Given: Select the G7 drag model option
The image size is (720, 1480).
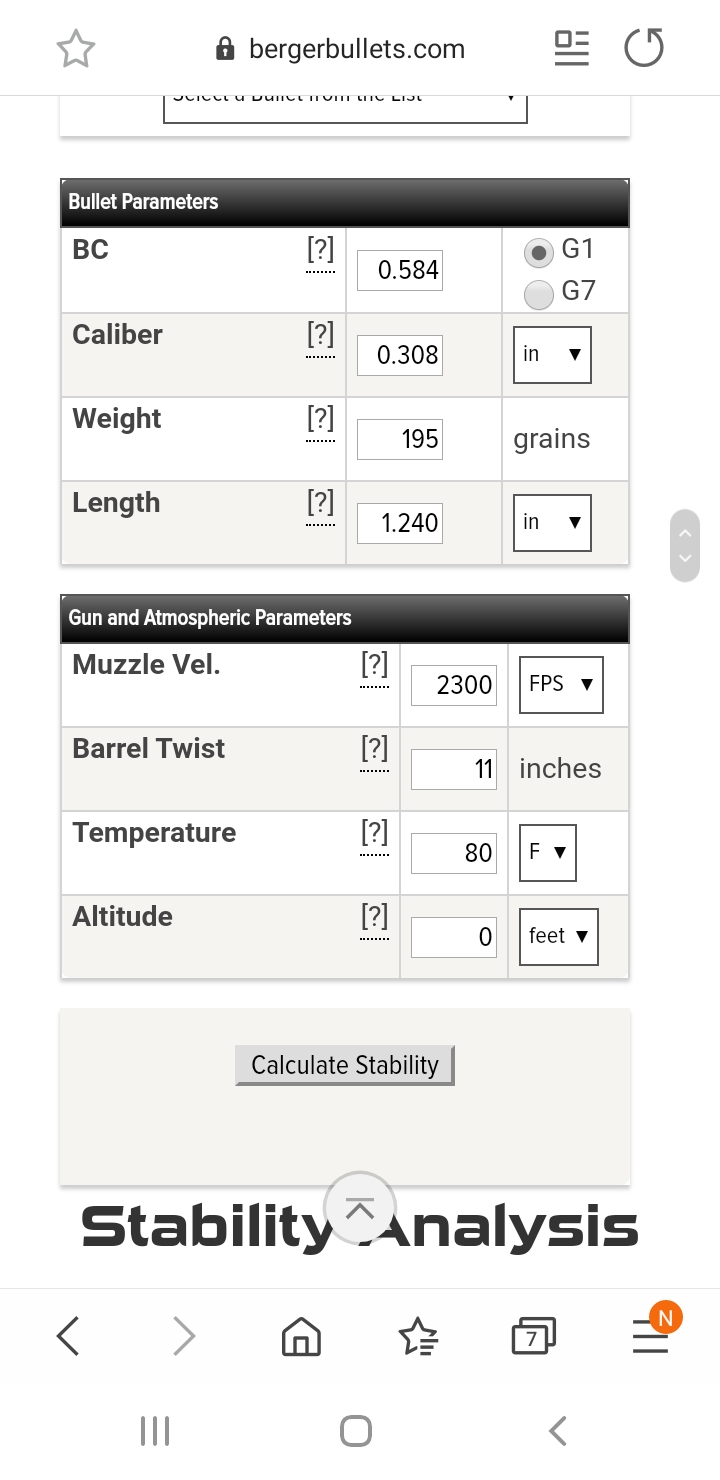Looking at the screenshot, I should pos(539,294).
